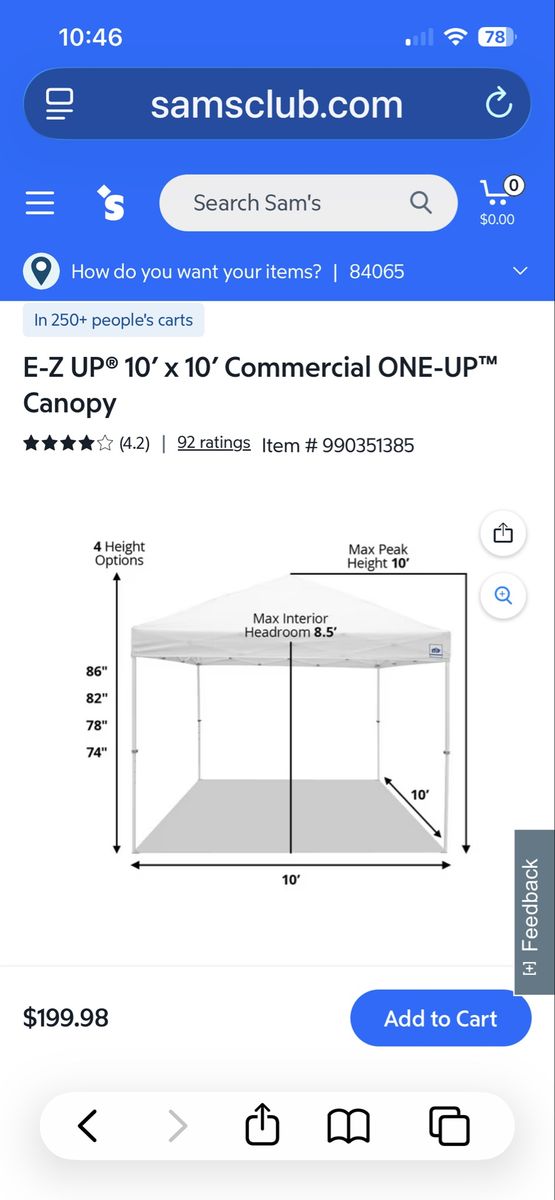Go to the Sam's Club home logo
This screenshot has height=1200, width=555.
tap(111, 203)
